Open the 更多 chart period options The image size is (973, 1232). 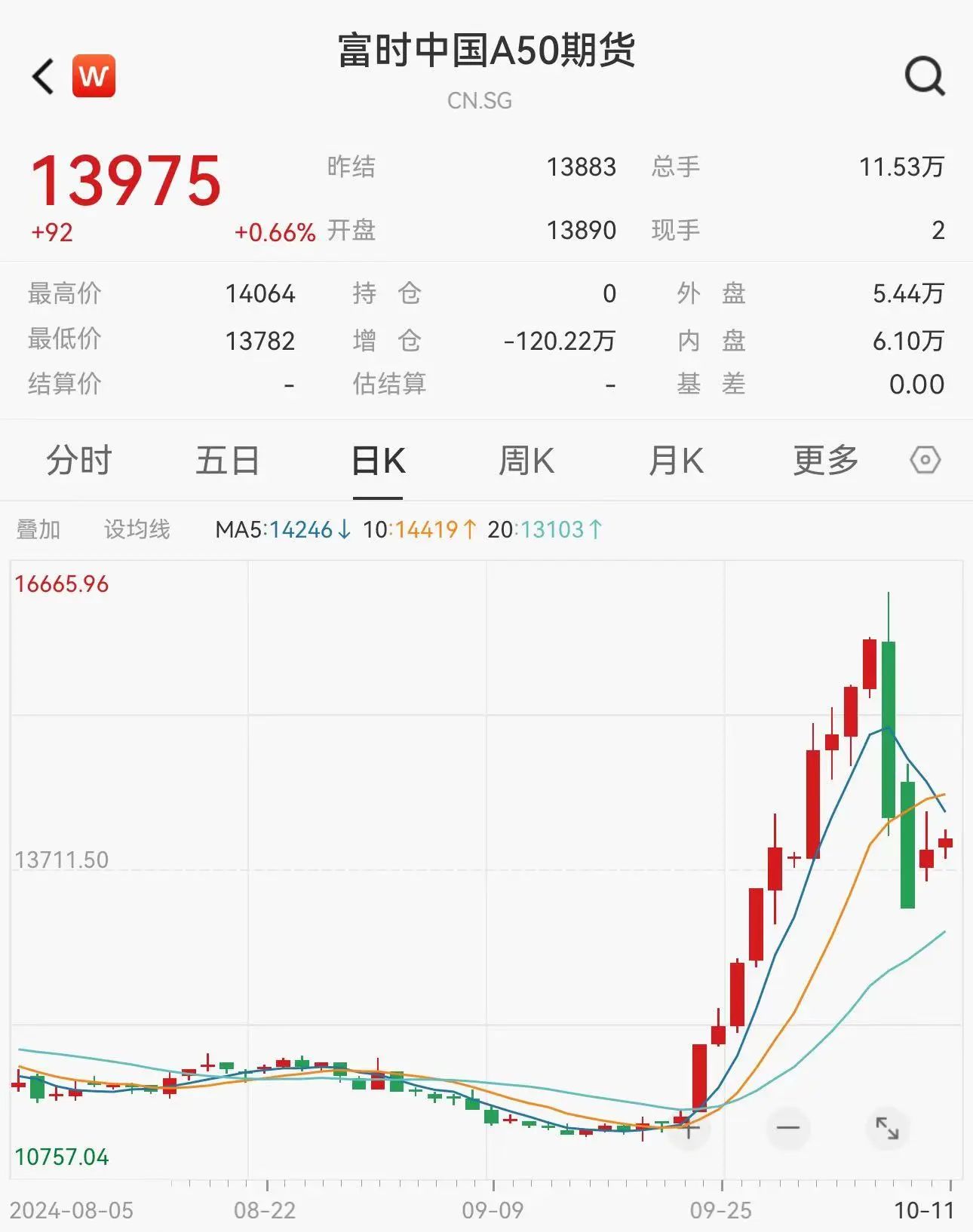(x=826, y=461)
